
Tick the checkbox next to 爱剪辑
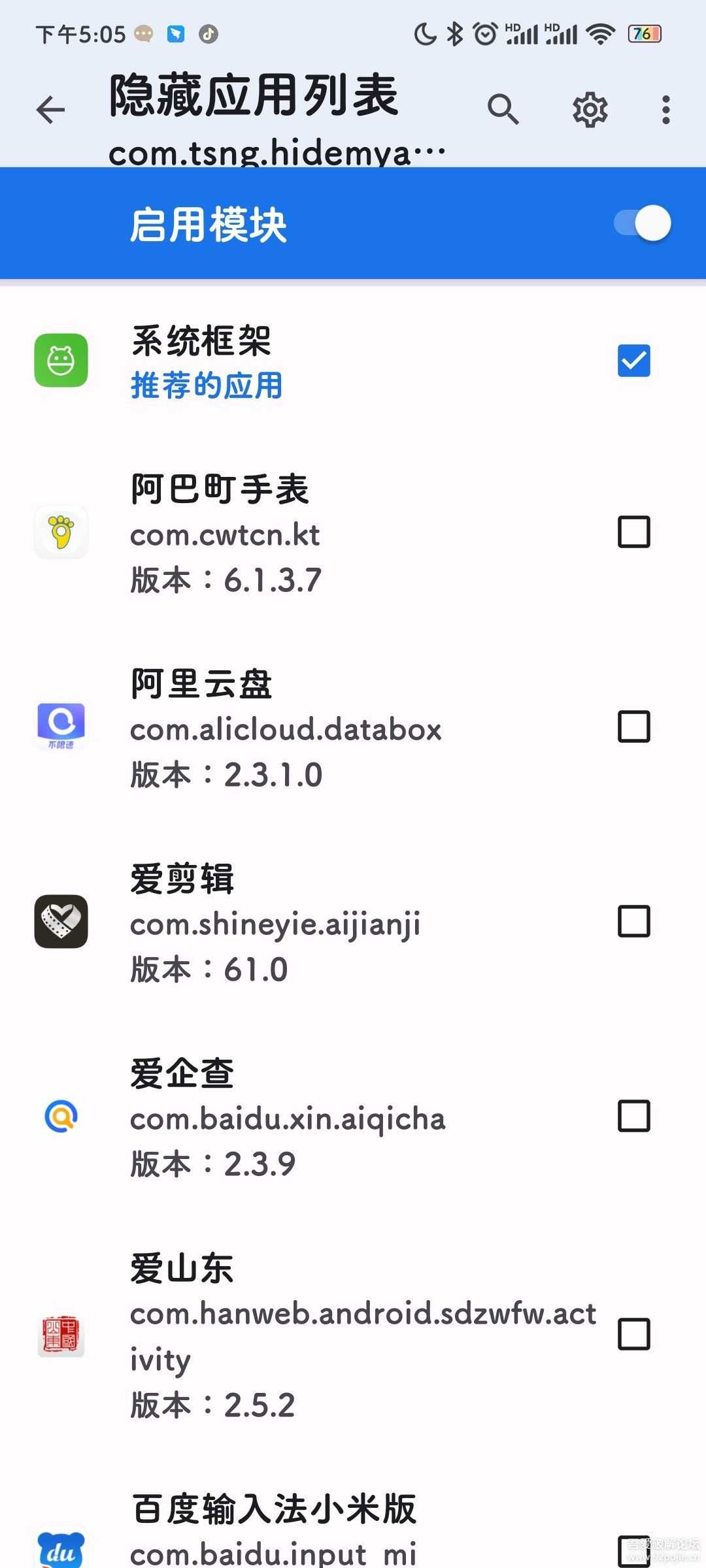(x=633, y=921)
